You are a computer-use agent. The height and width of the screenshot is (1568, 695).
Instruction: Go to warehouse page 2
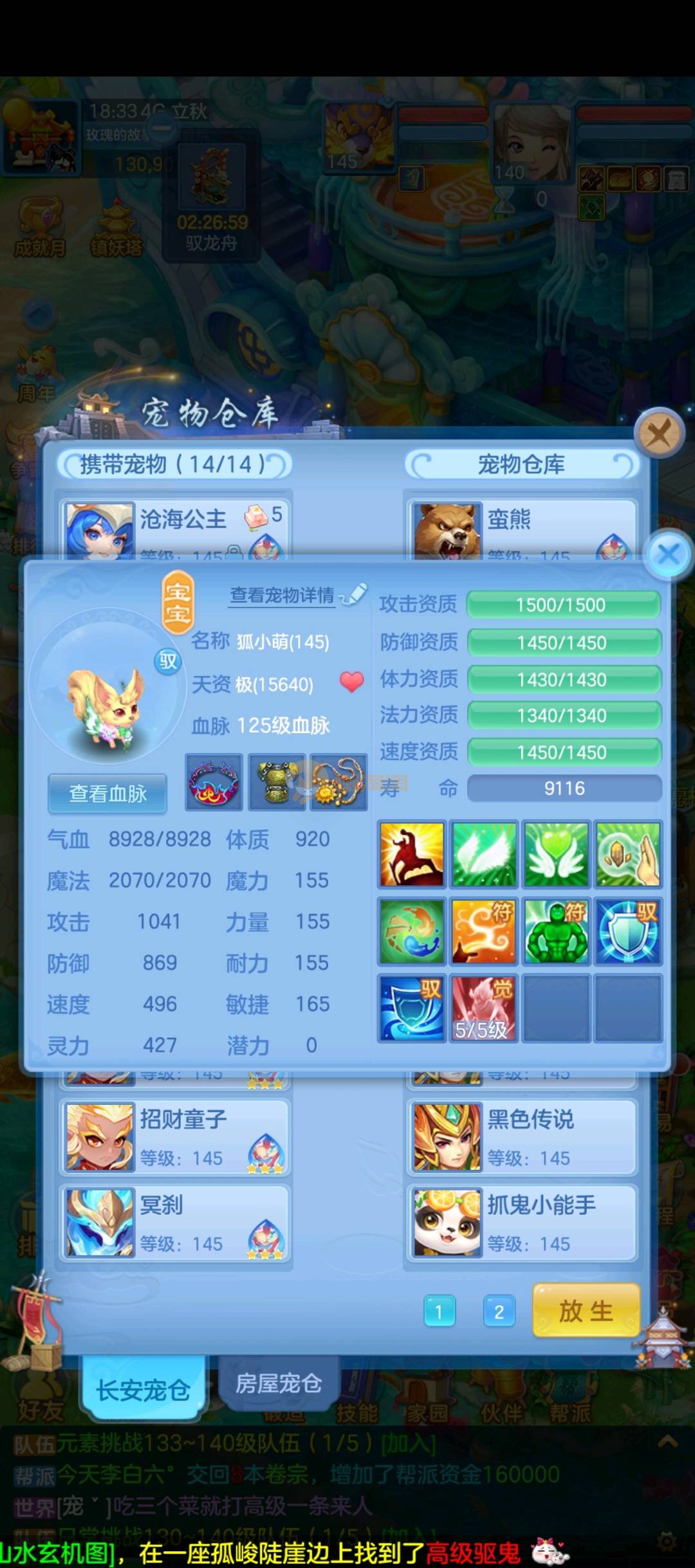pyautogui.click(x=499, y=1312)
